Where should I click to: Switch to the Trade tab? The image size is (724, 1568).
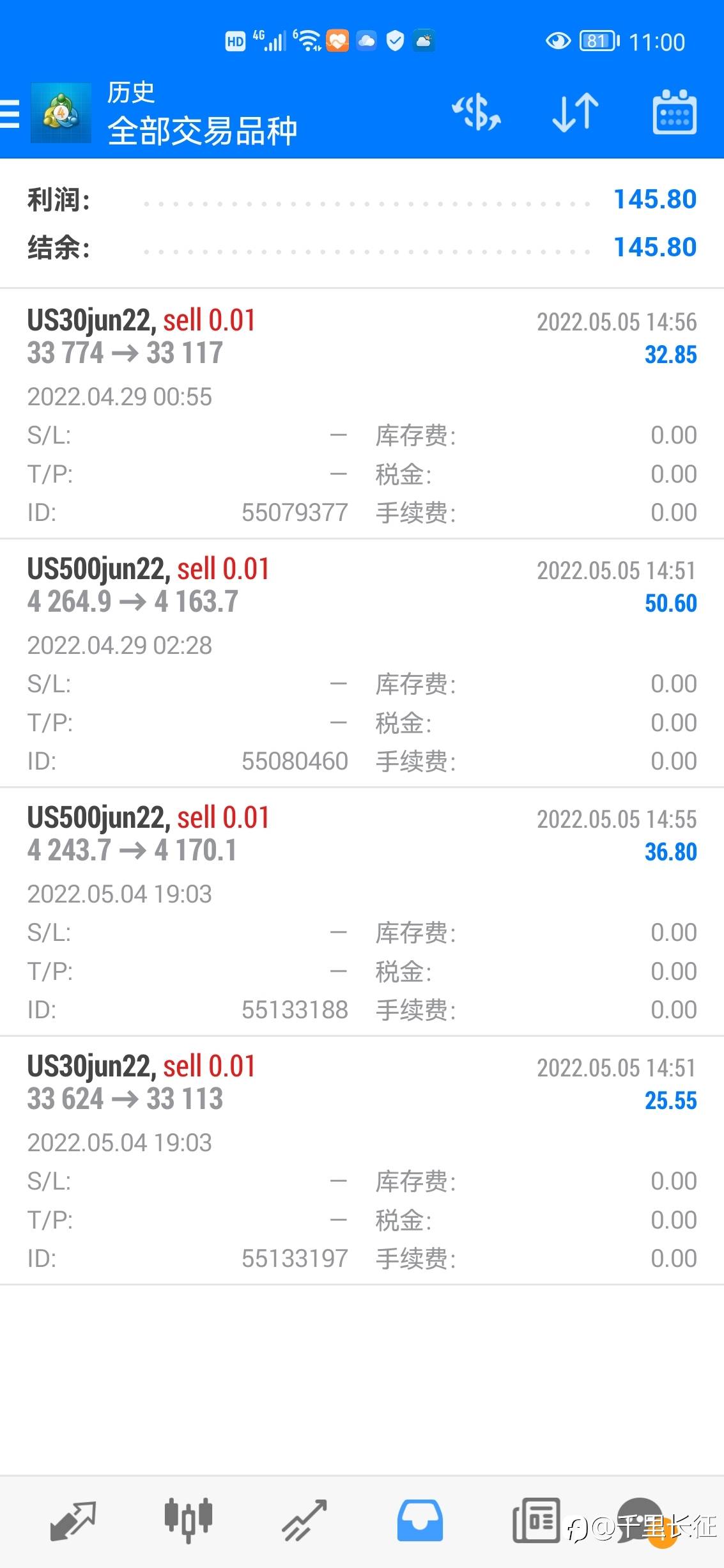[x=304, y=1521]
